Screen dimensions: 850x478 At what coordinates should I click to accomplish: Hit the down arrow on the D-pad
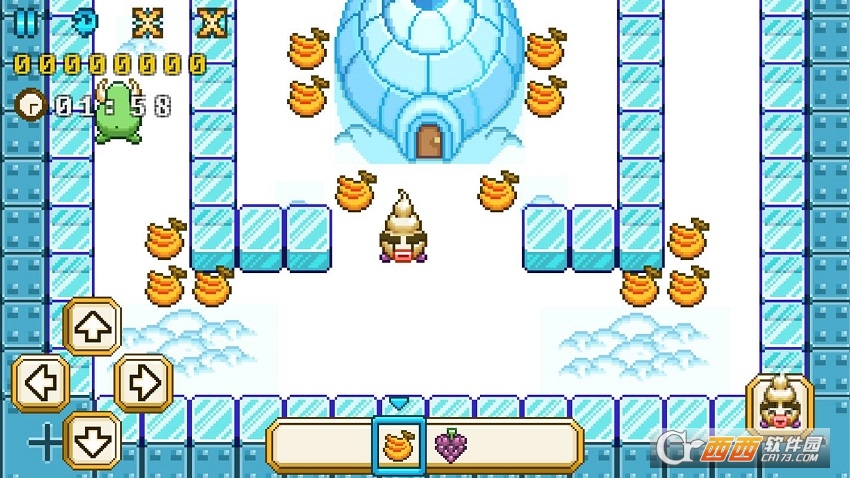tap(92, 439)
